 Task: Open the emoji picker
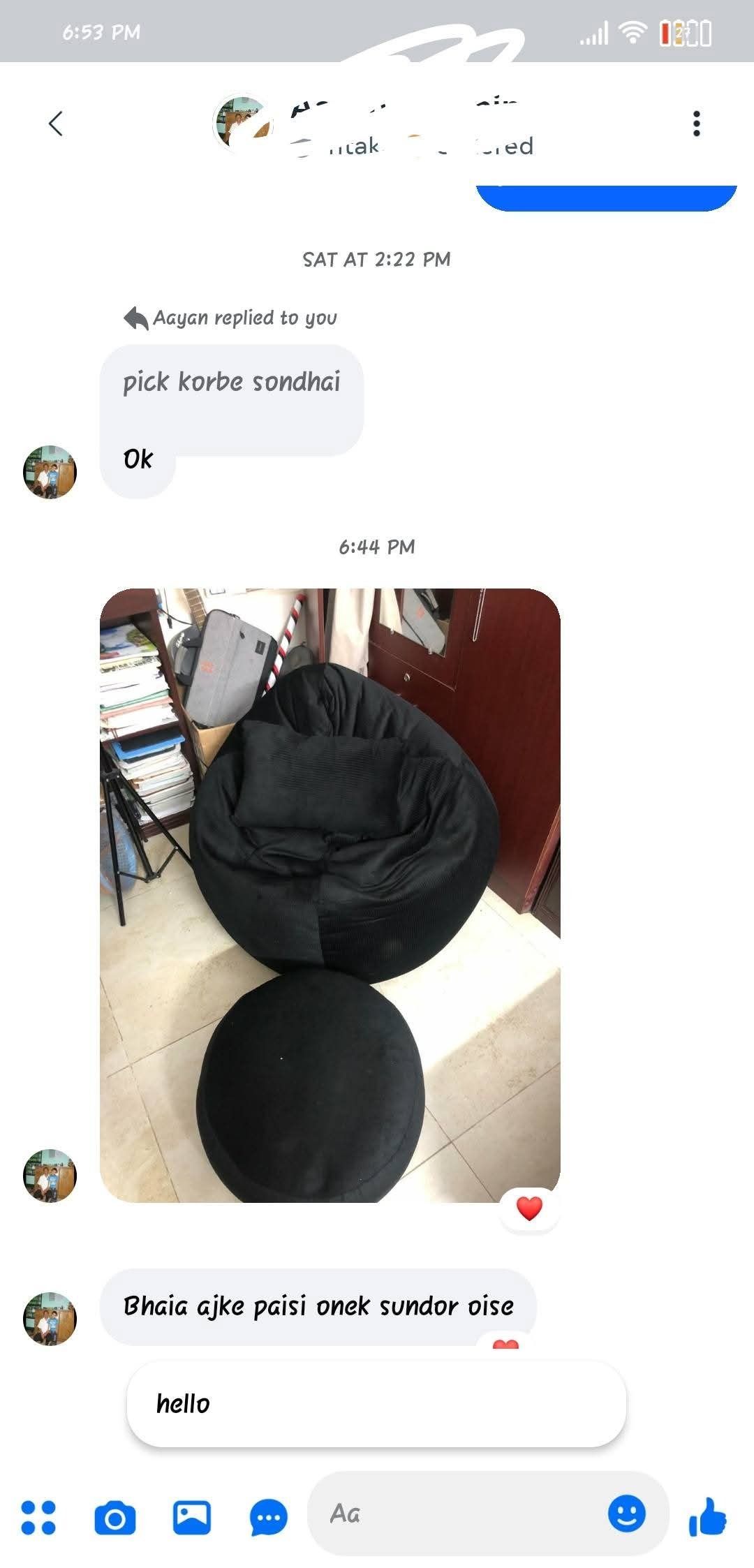click(626, 1514)
